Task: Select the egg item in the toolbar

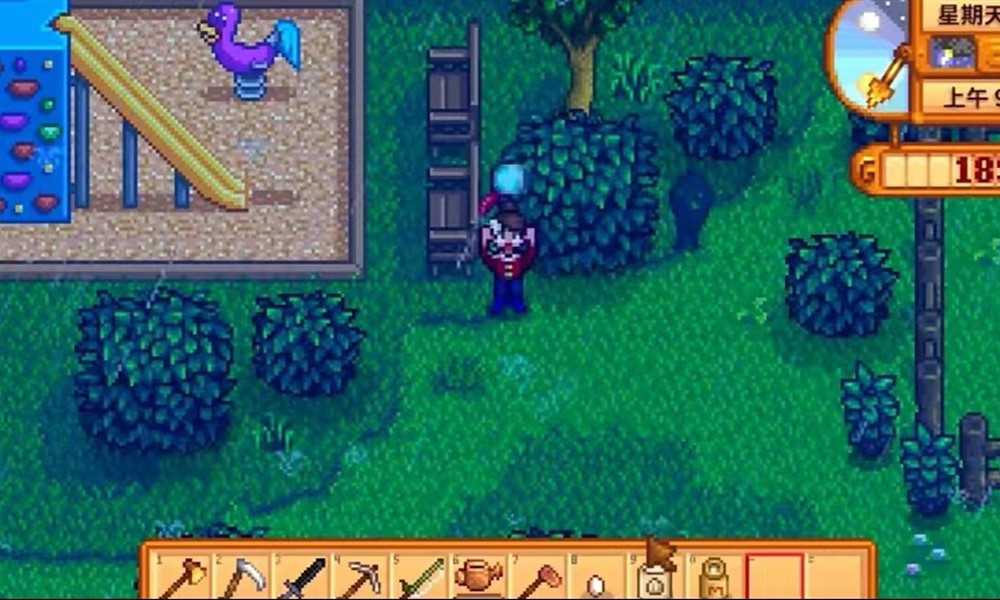Action: tap(596, 582)
